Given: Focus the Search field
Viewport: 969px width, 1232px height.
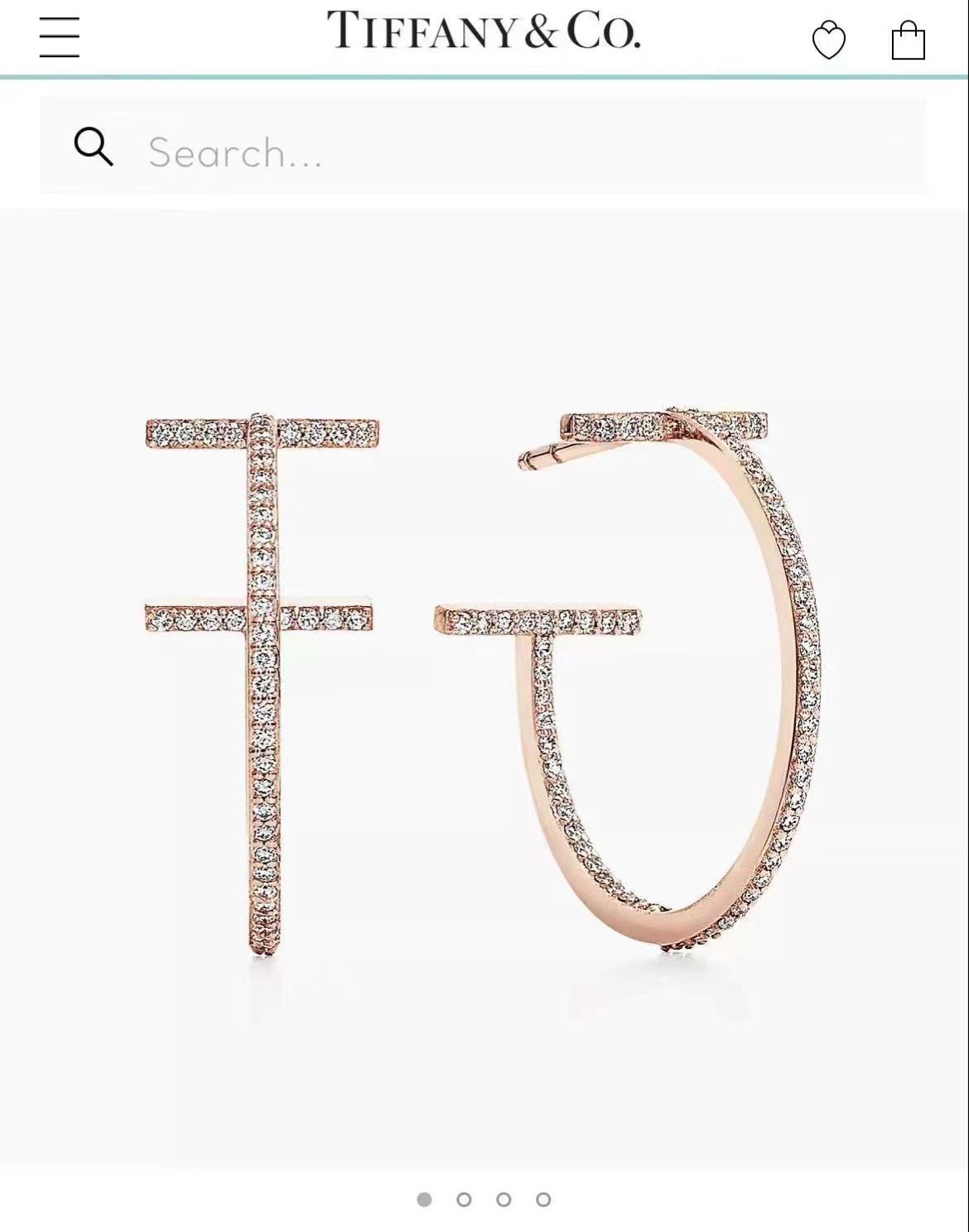Looking at the screenshot, I should click(x=497, y=152).
